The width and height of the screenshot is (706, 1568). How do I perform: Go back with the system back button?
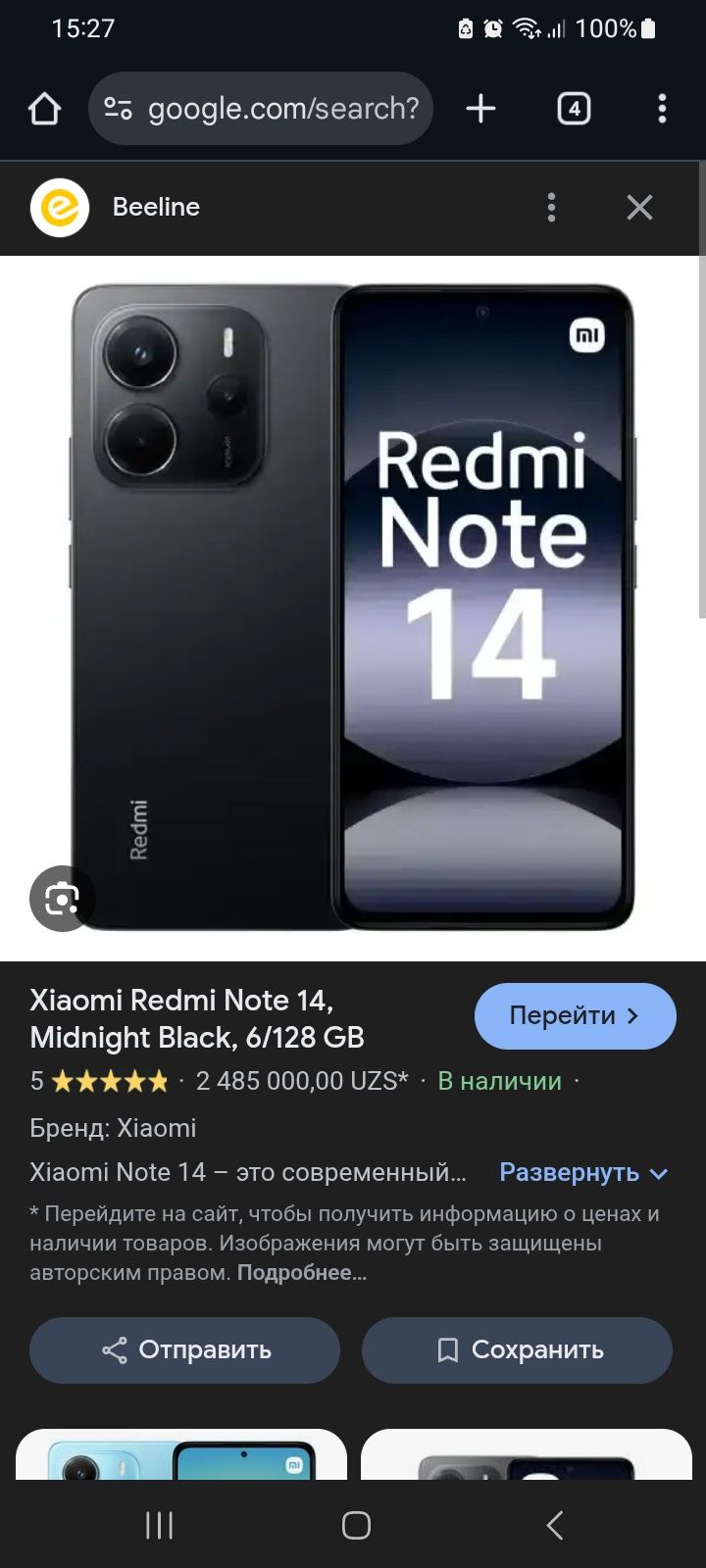click(554, 1525)
